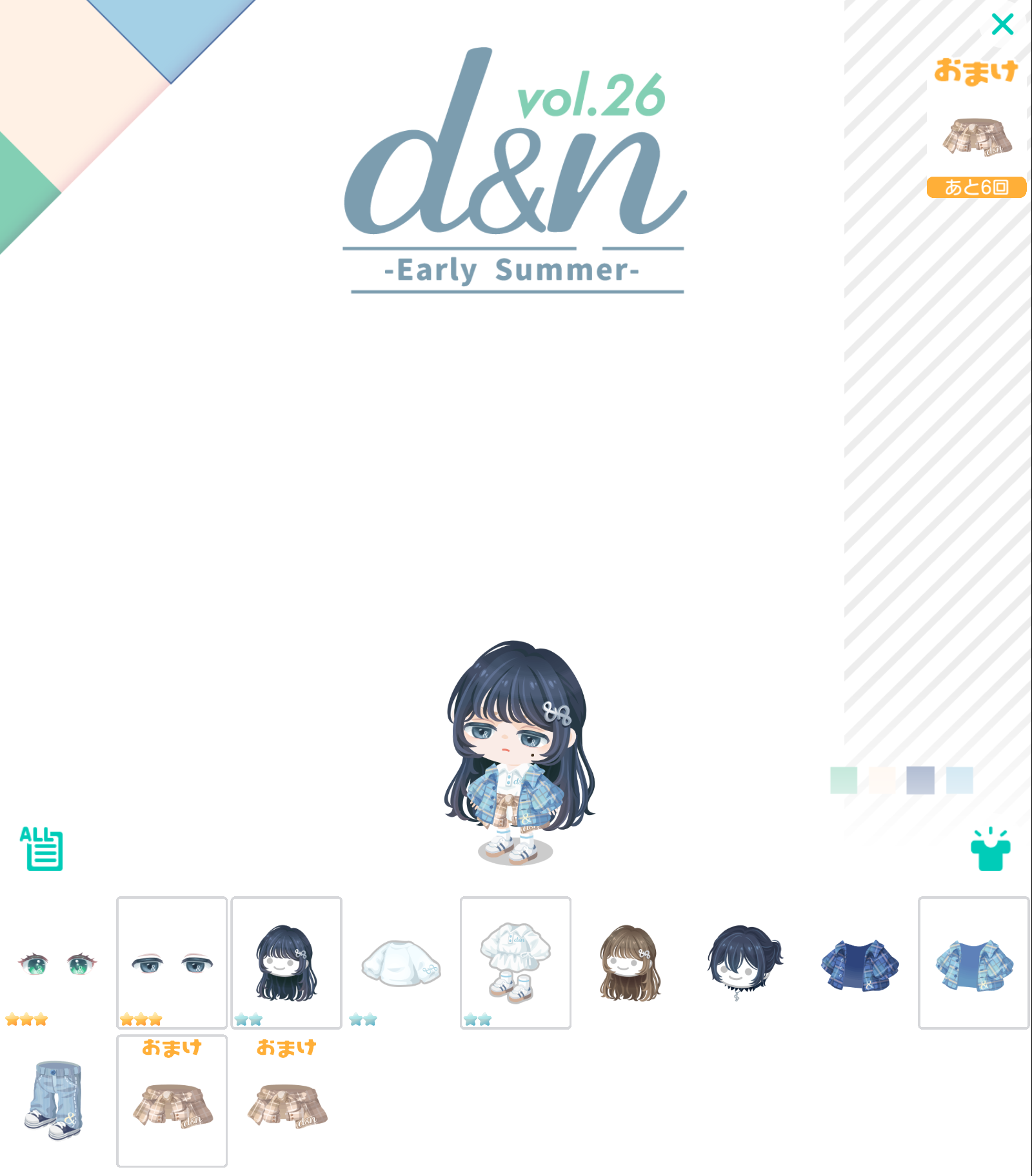Close the d&n vol.26 preview screen
This screenshot has width=1032, height=1176.
click(1002, 24)
